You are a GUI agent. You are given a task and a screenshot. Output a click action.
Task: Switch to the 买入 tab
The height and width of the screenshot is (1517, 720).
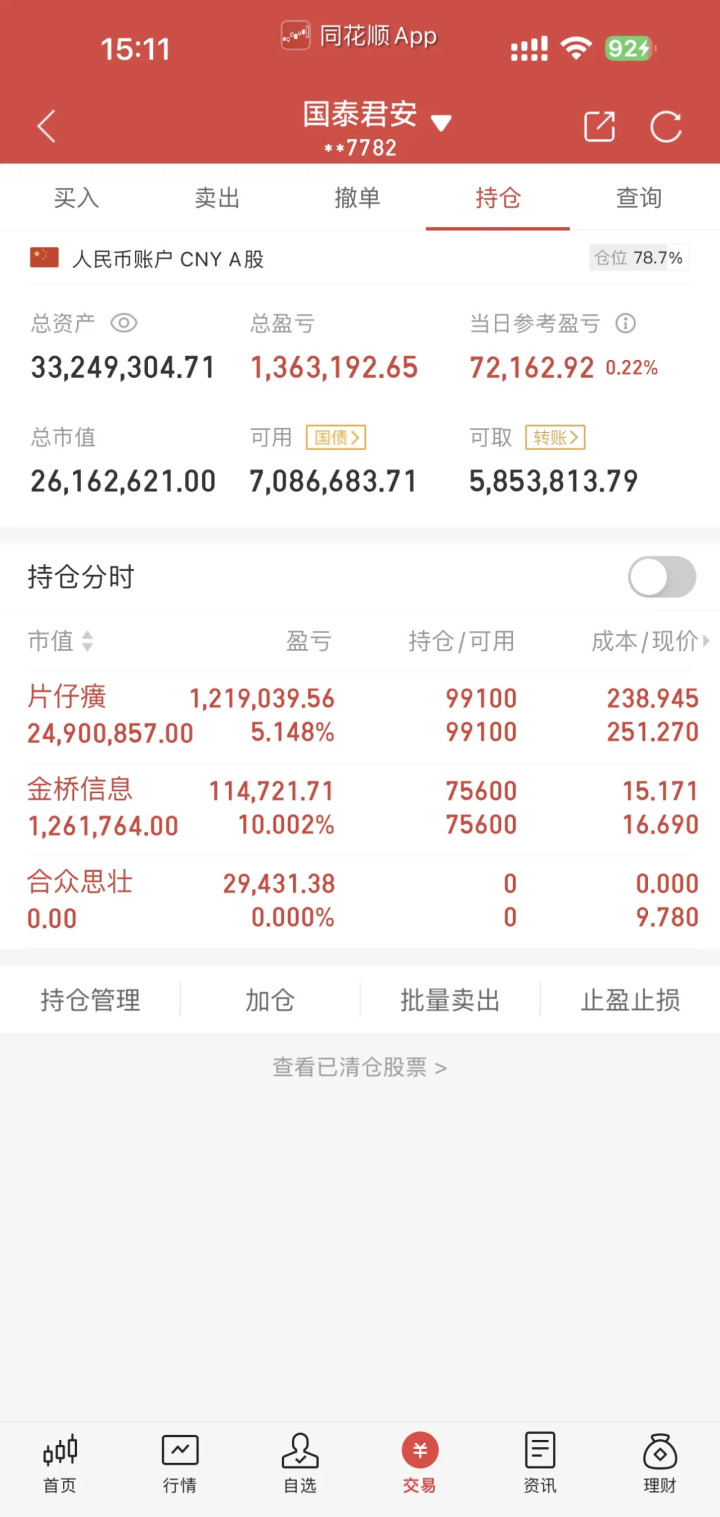click(77, 198)
